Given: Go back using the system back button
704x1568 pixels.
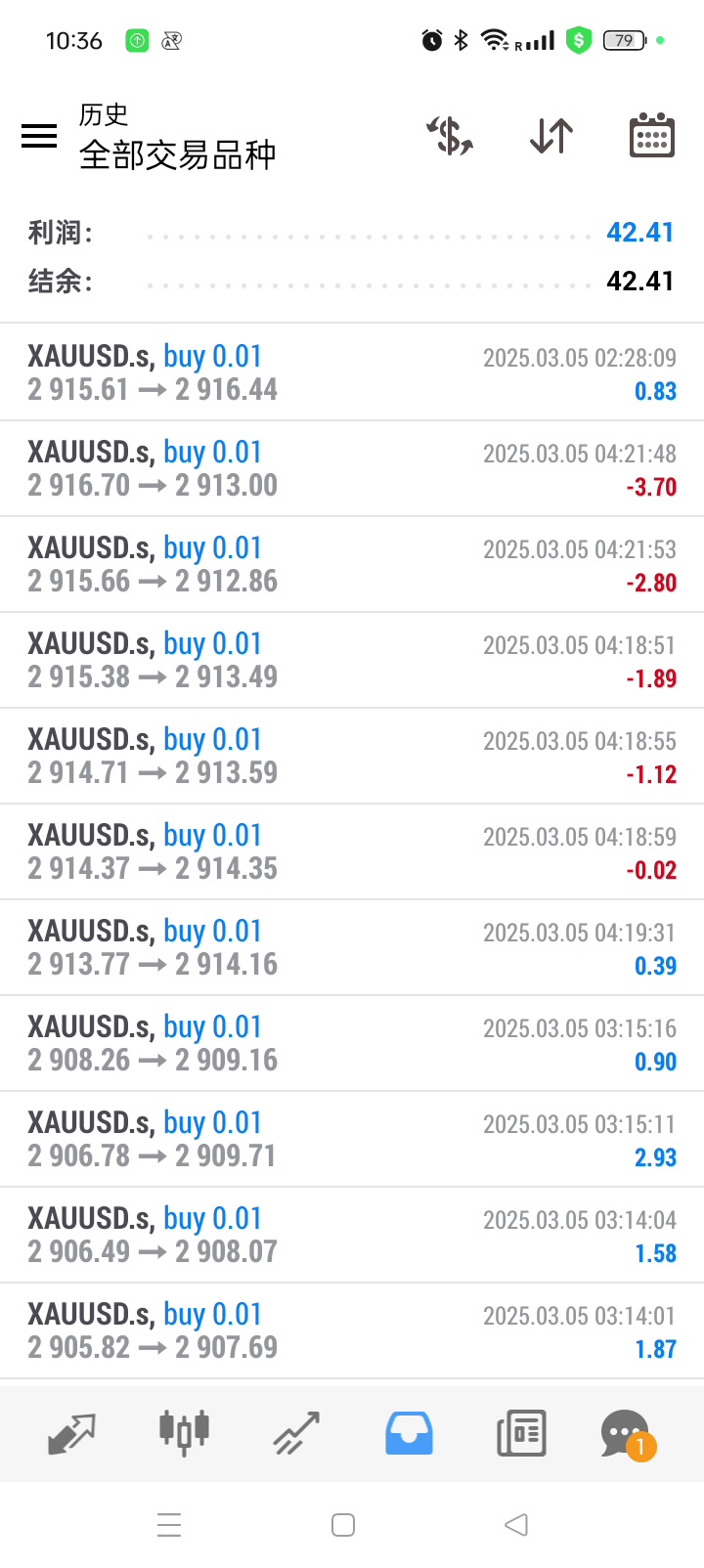Looking at the screenshot, I should tap(516, 1524).
